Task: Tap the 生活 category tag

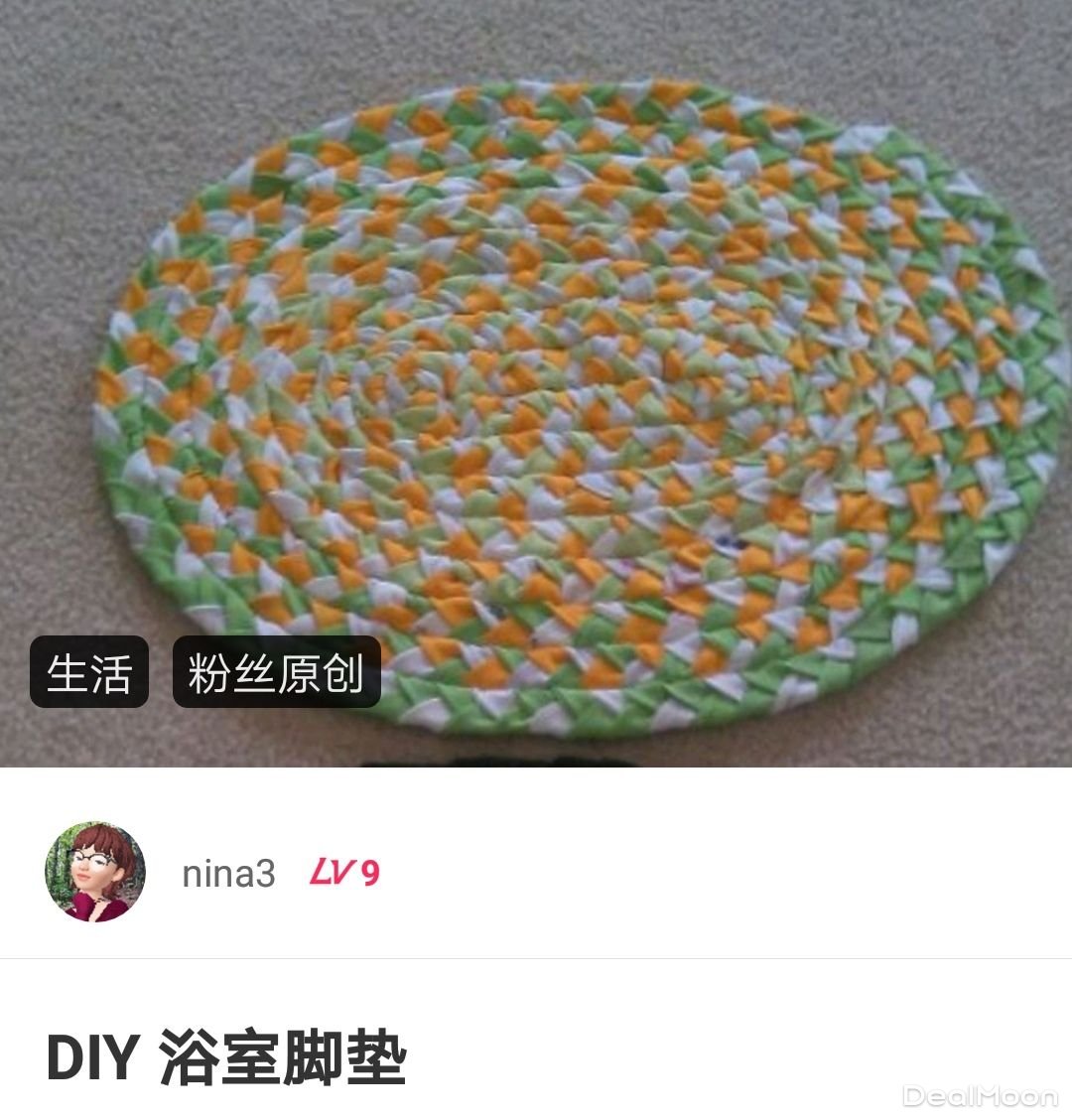Action: [89, 672]
